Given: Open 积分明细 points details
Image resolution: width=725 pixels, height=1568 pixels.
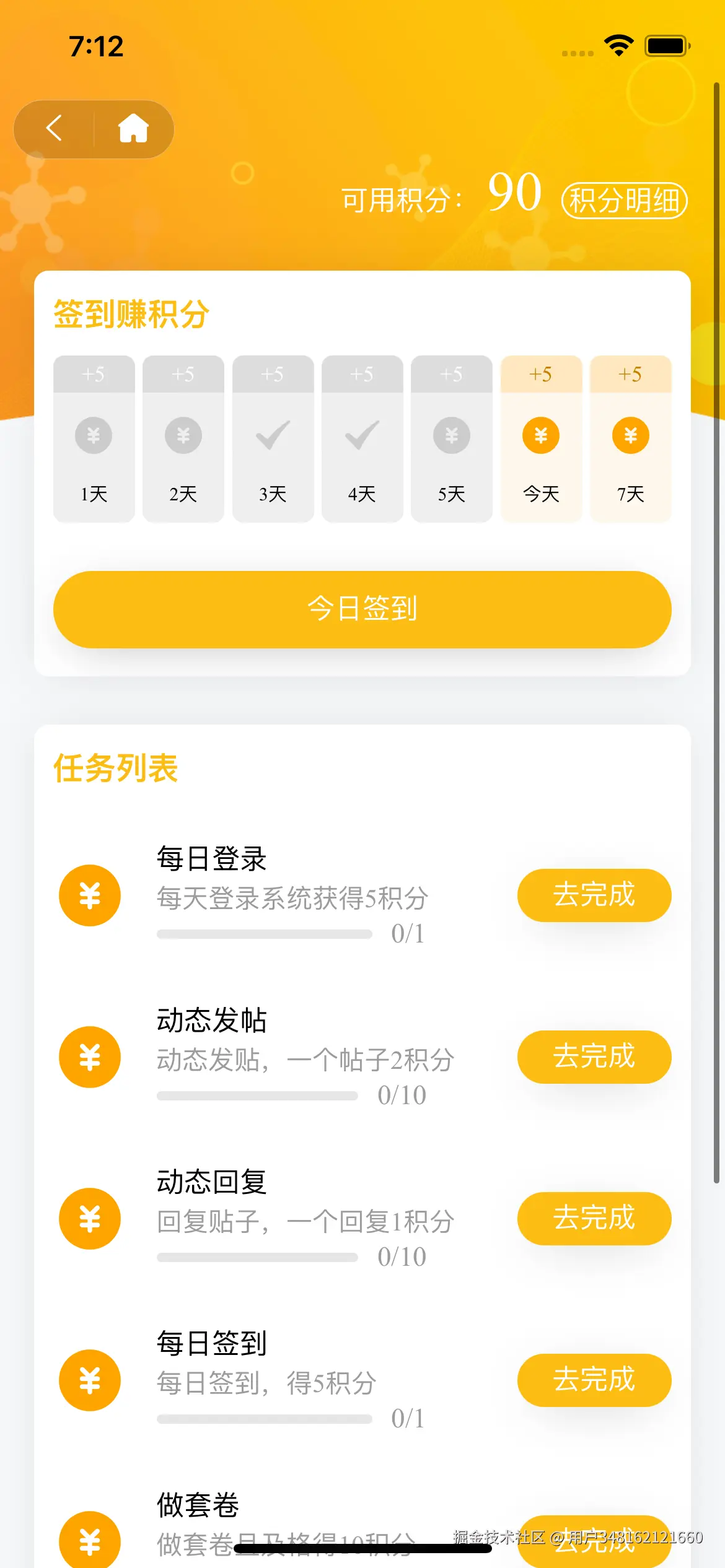Looking at the screenshot, I should (624, 200).
